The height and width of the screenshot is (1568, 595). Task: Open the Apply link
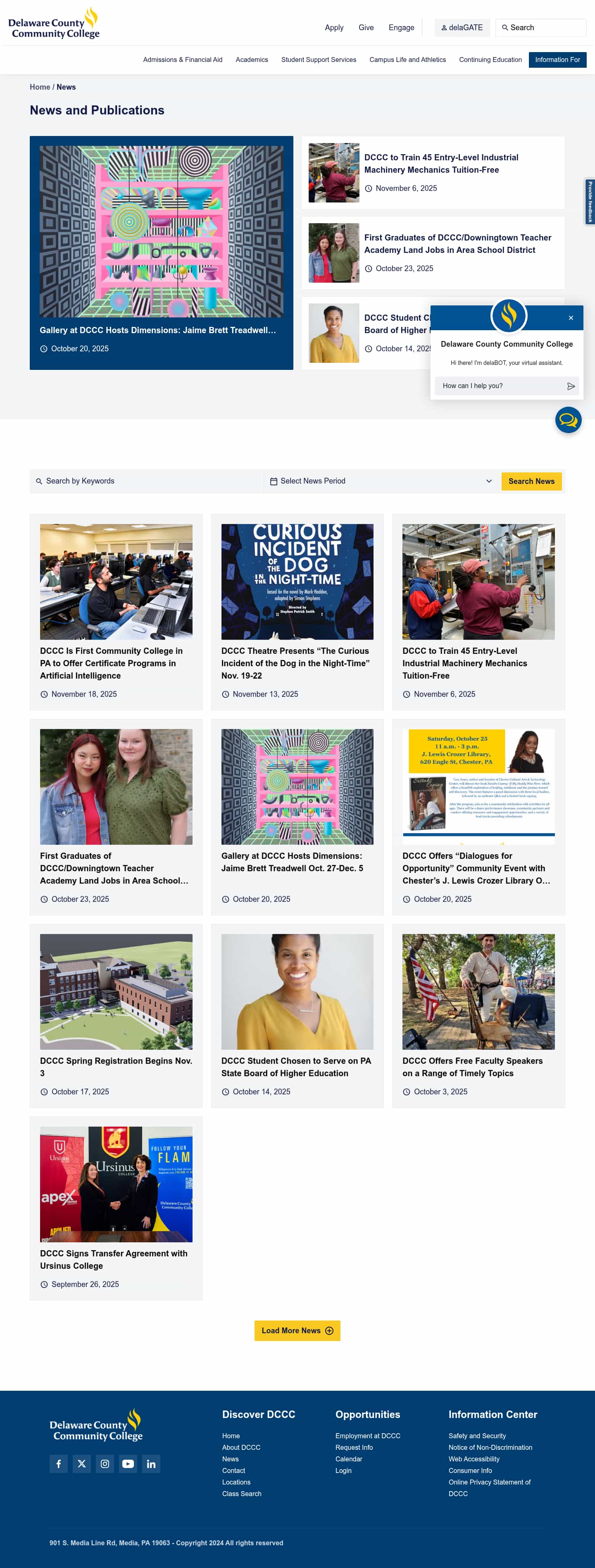(x=334, y=27)
